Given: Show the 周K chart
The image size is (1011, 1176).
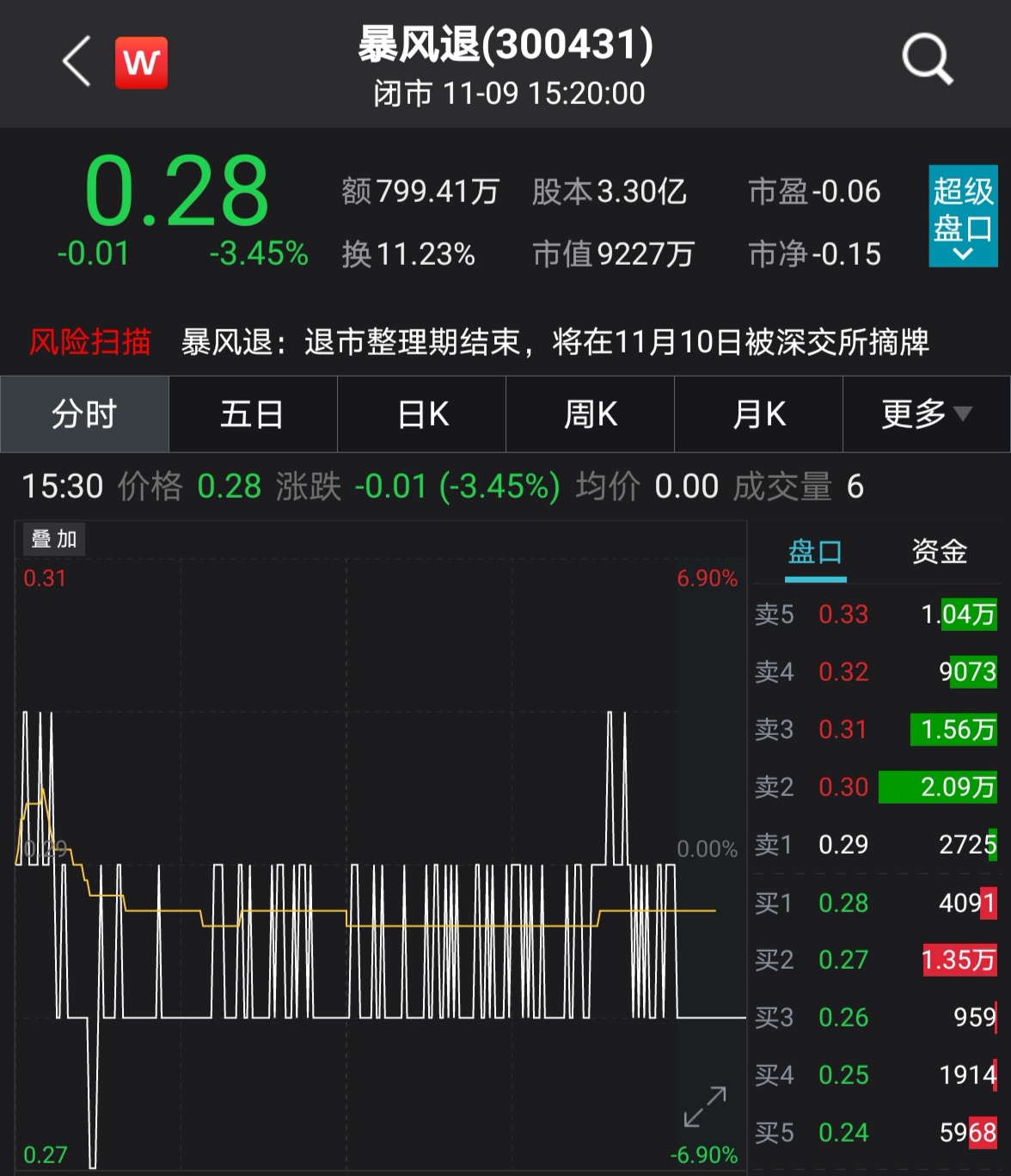Looking at the screenshot, I should coord(590,414).
